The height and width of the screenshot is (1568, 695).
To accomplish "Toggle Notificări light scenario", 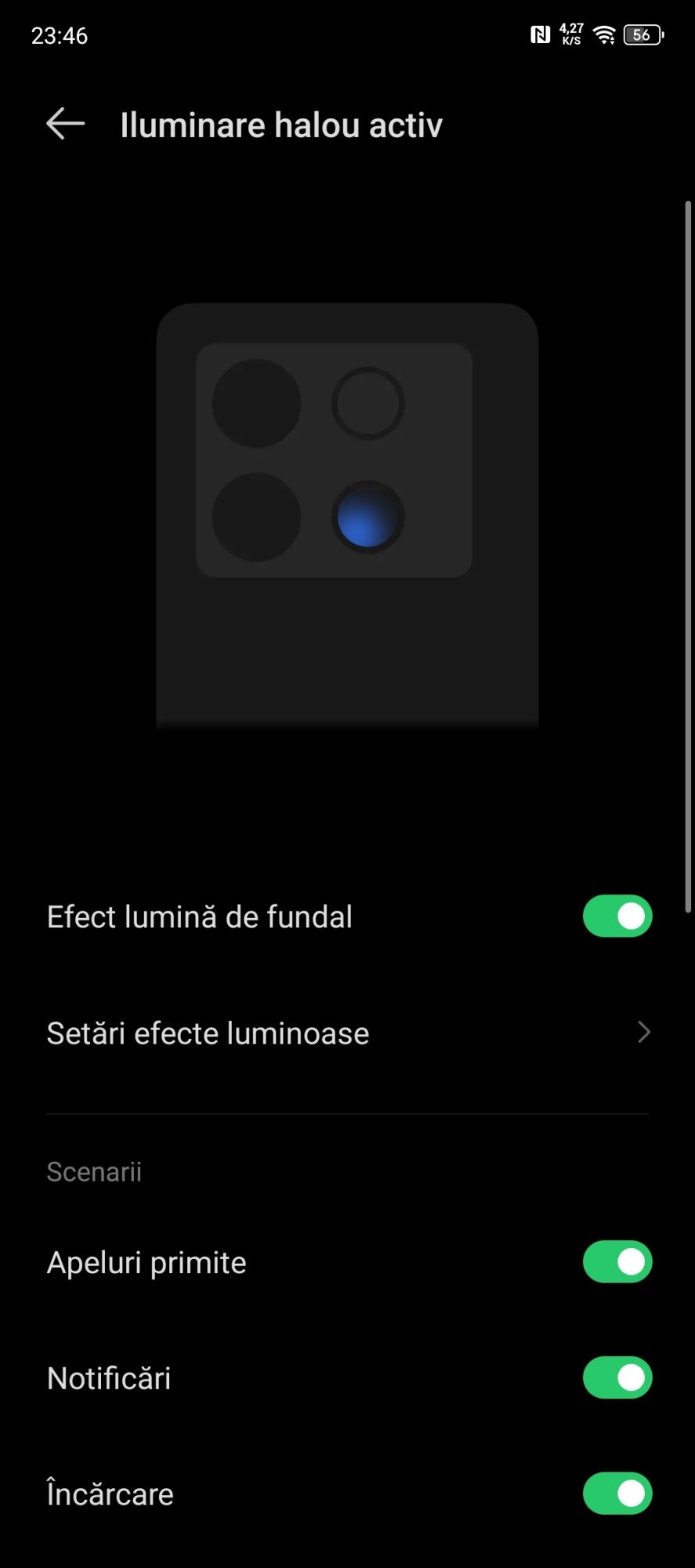I will point(617,1377).
